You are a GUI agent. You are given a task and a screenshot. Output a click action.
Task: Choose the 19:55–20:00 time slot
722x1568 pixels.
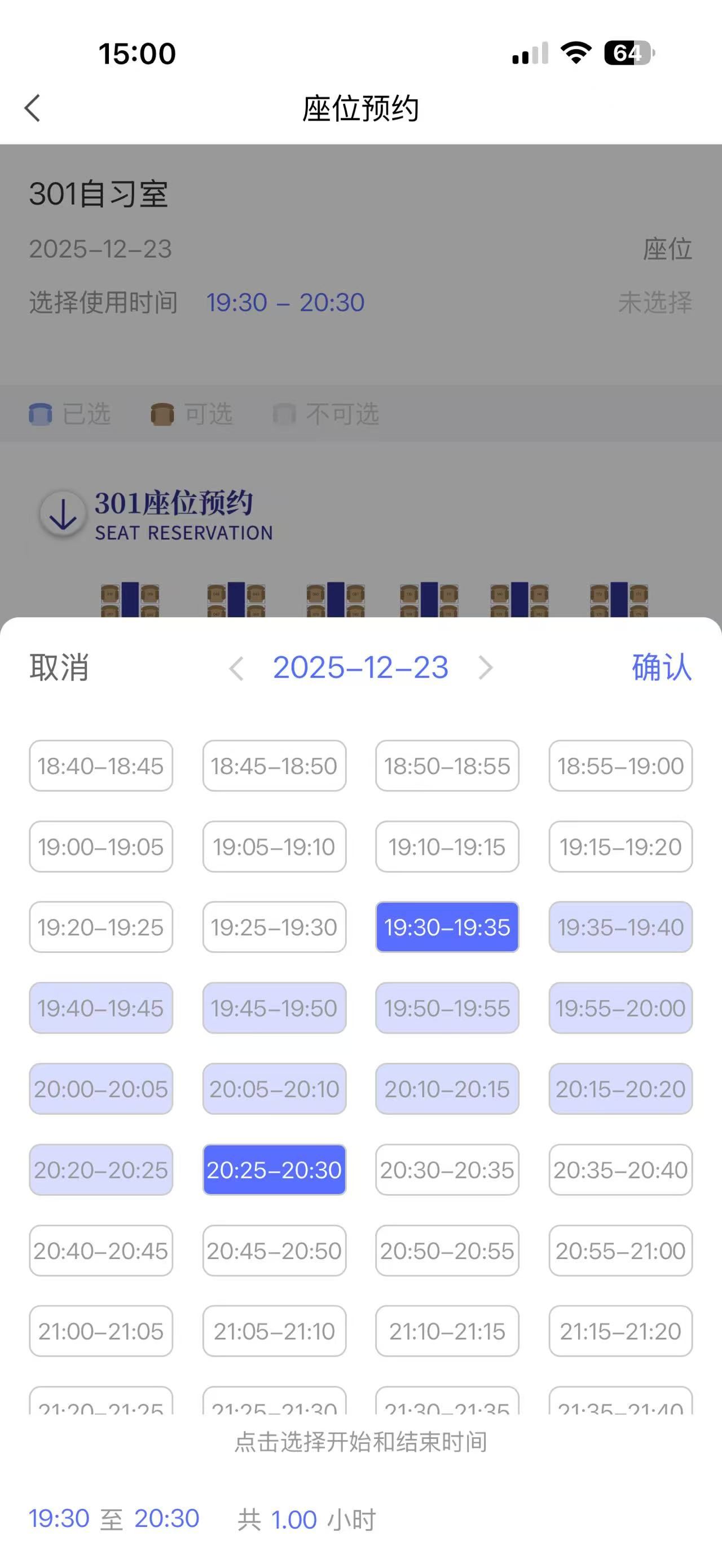tap(620, 1008)
